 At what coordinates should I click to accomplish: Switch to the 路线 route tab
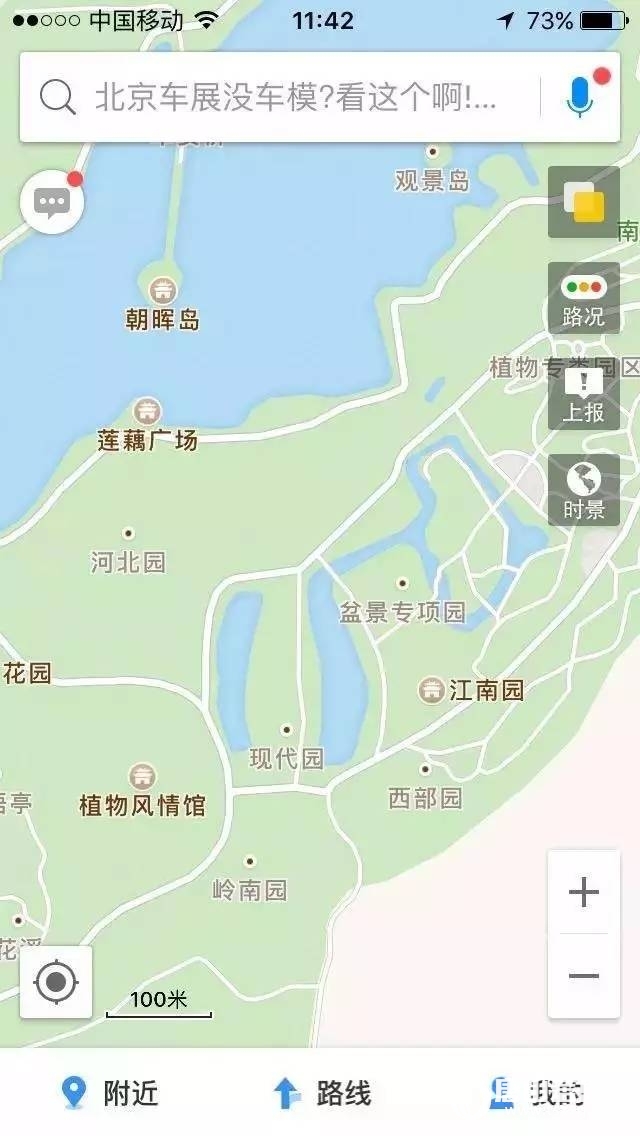click(322, 1093)
